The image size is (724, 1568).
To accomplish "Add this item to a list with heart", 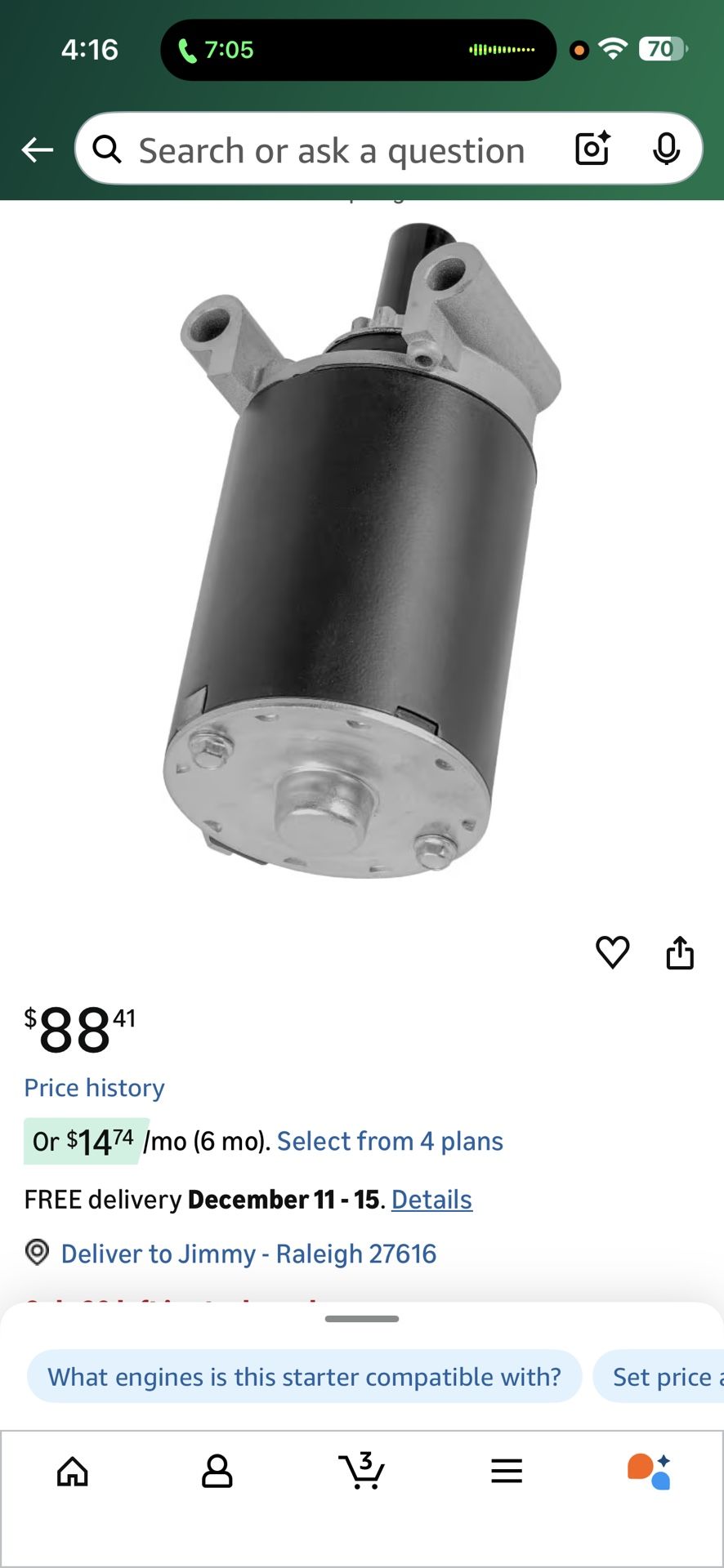I will coord(612,952).
